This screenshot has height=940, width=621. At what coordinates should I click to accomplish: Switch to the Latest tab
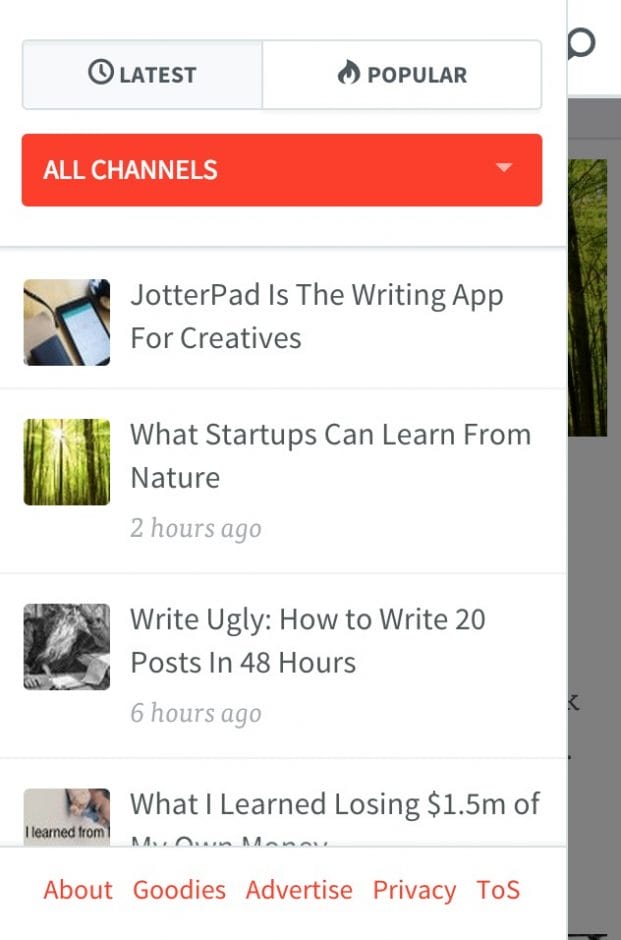142,75
